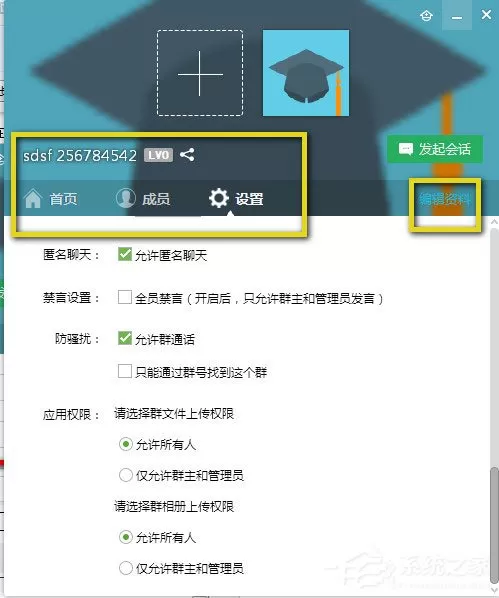Select 允许所有人 for group file upload
Viewport: 499px width, 598px height.
[x=126, y=444]
